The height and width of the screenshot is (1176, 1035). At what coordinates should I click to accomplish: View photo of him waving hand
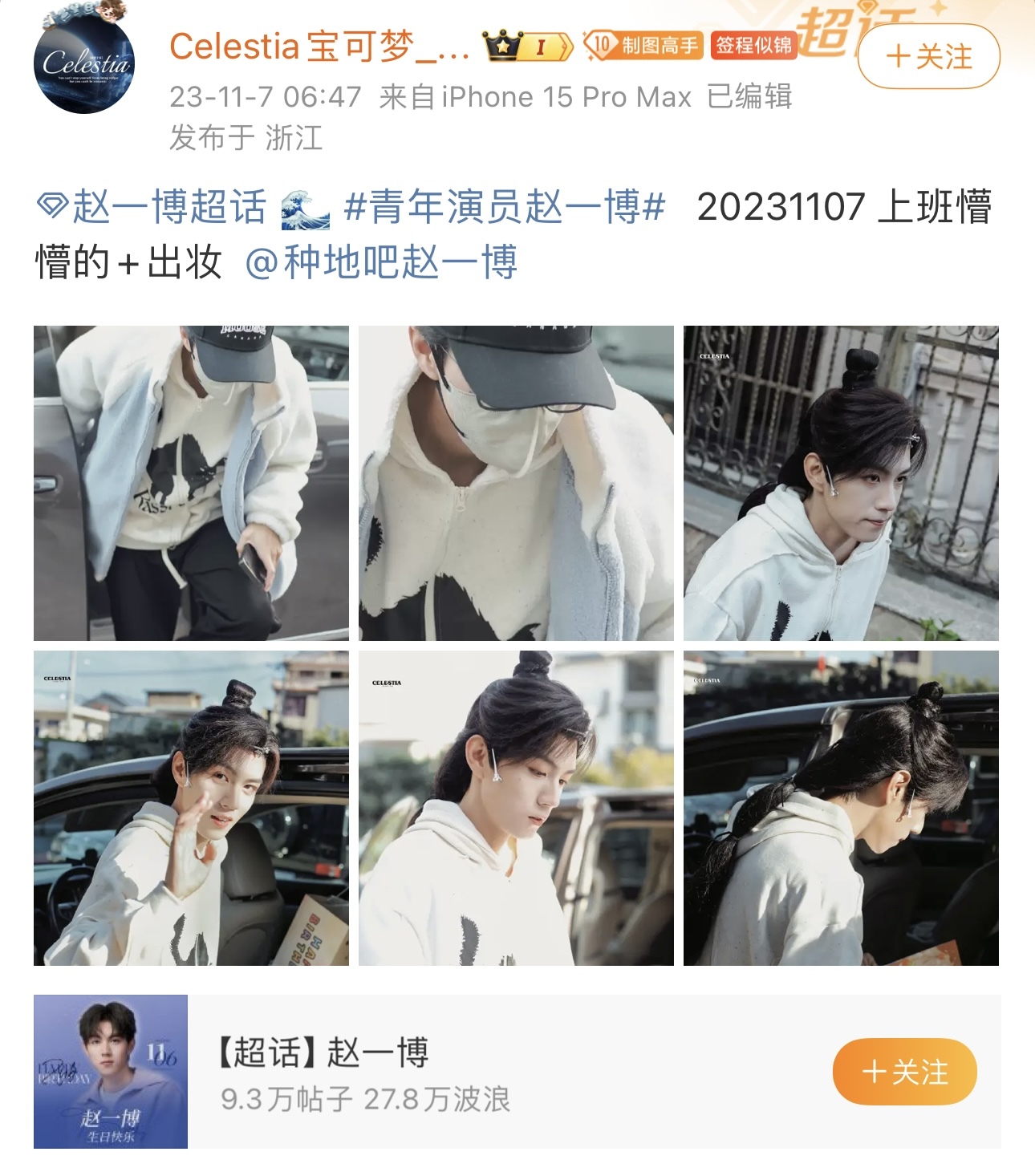[191, 808]
